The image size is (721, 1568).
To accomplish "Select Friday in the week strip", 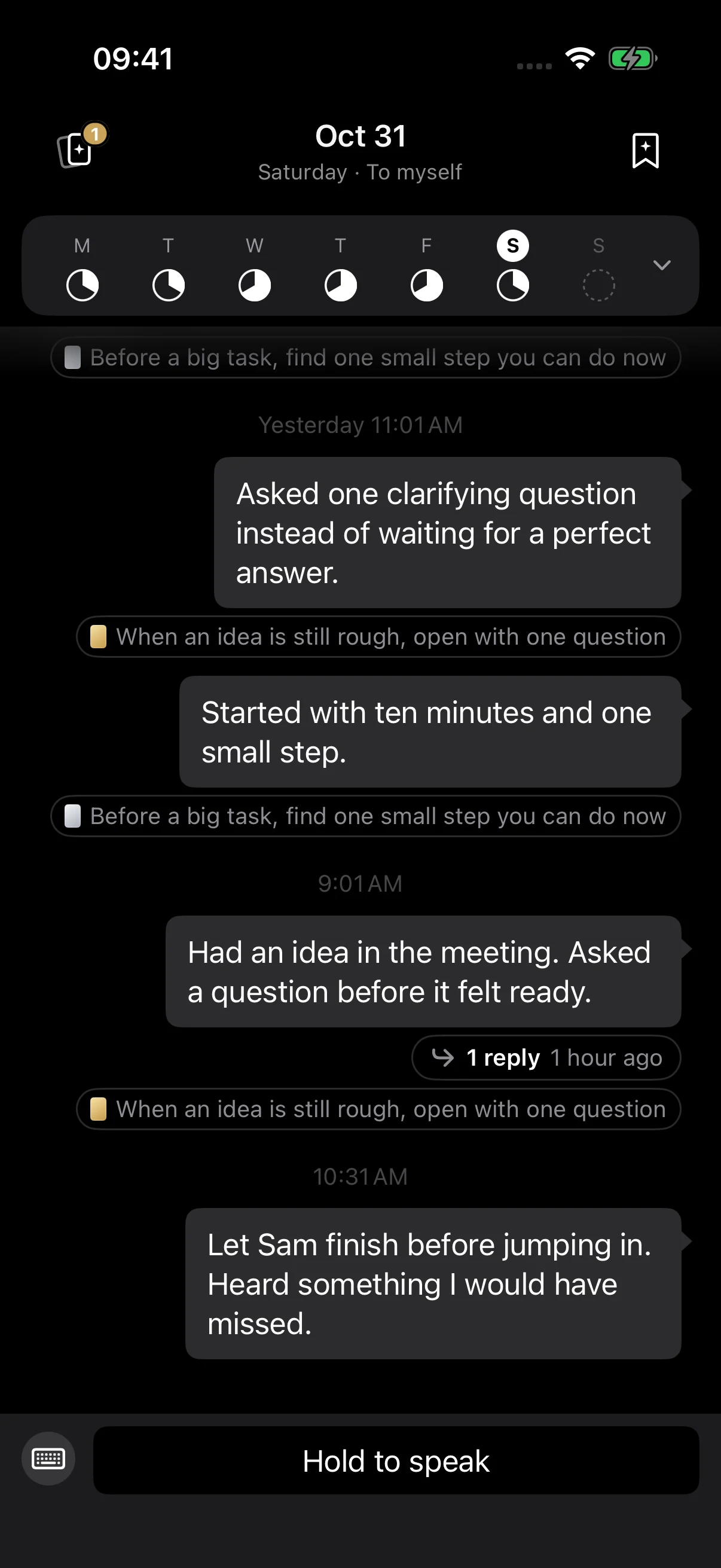I will click(x=426, y=267).
